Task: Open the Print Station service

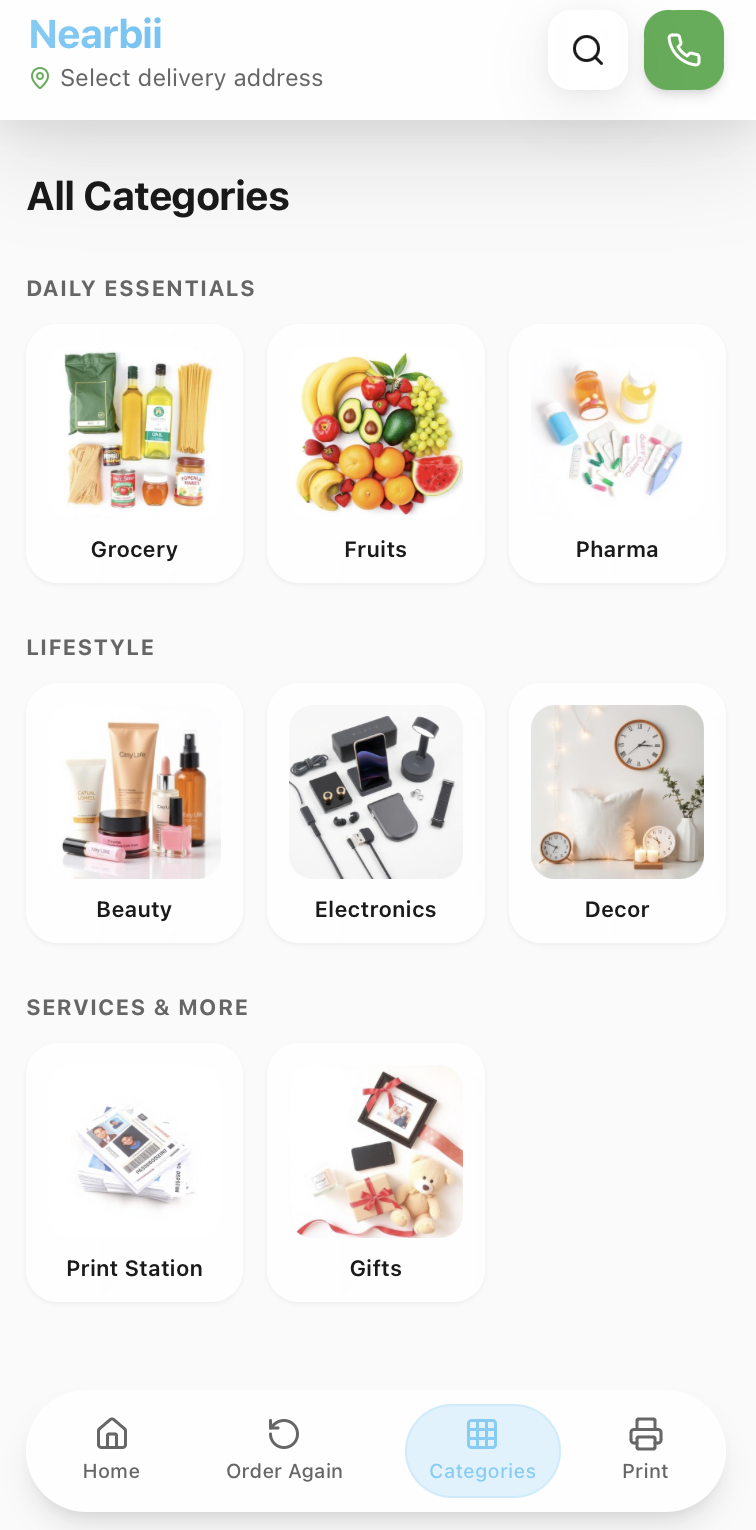Action: pos(134,1171)
